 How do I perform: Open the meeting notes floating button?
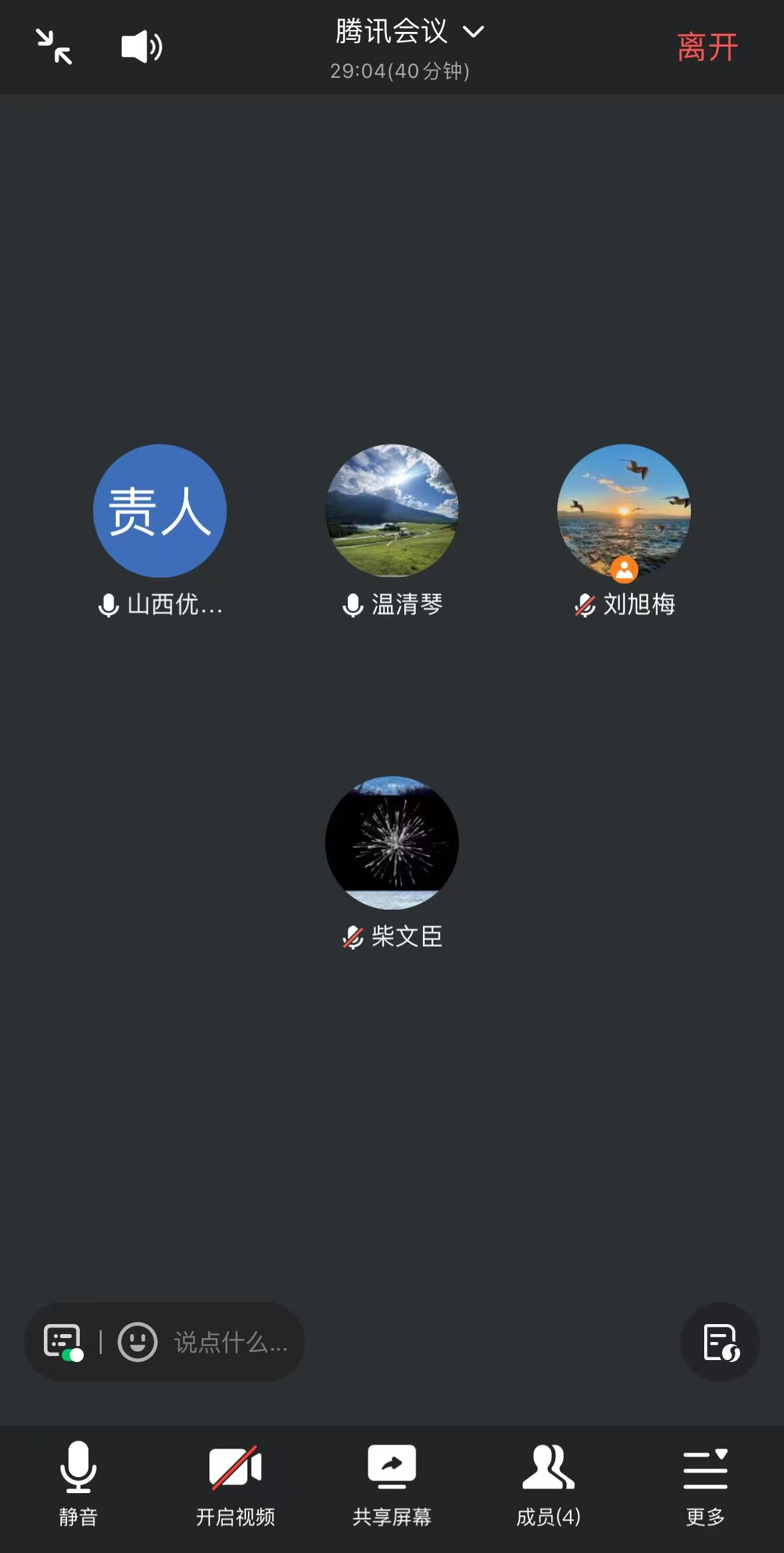coord(720,1342)
